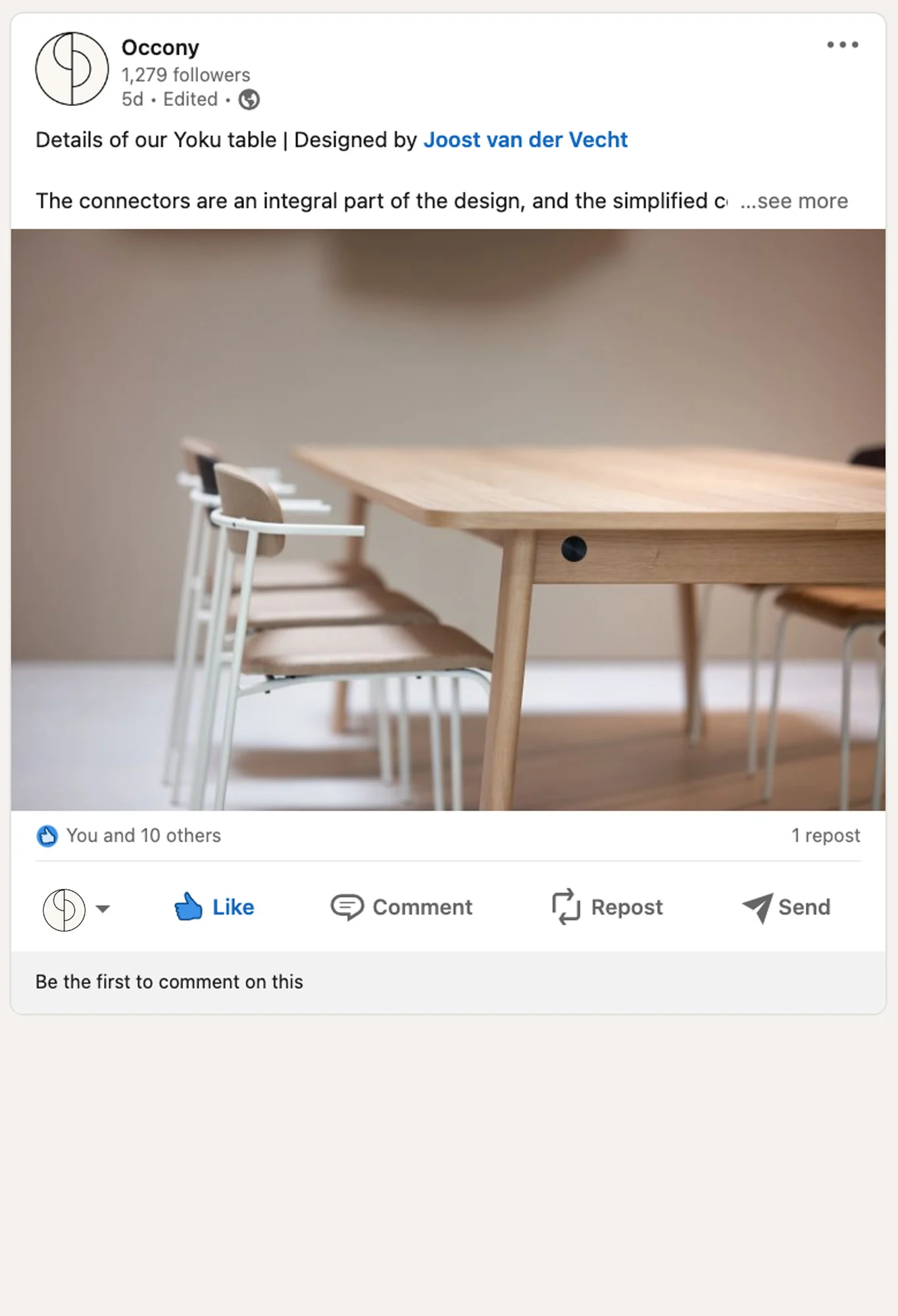This screenshot has height=1316, width=898.
Task: Send this post in a message
Action: pyautogui.click(x=786, y=907)
